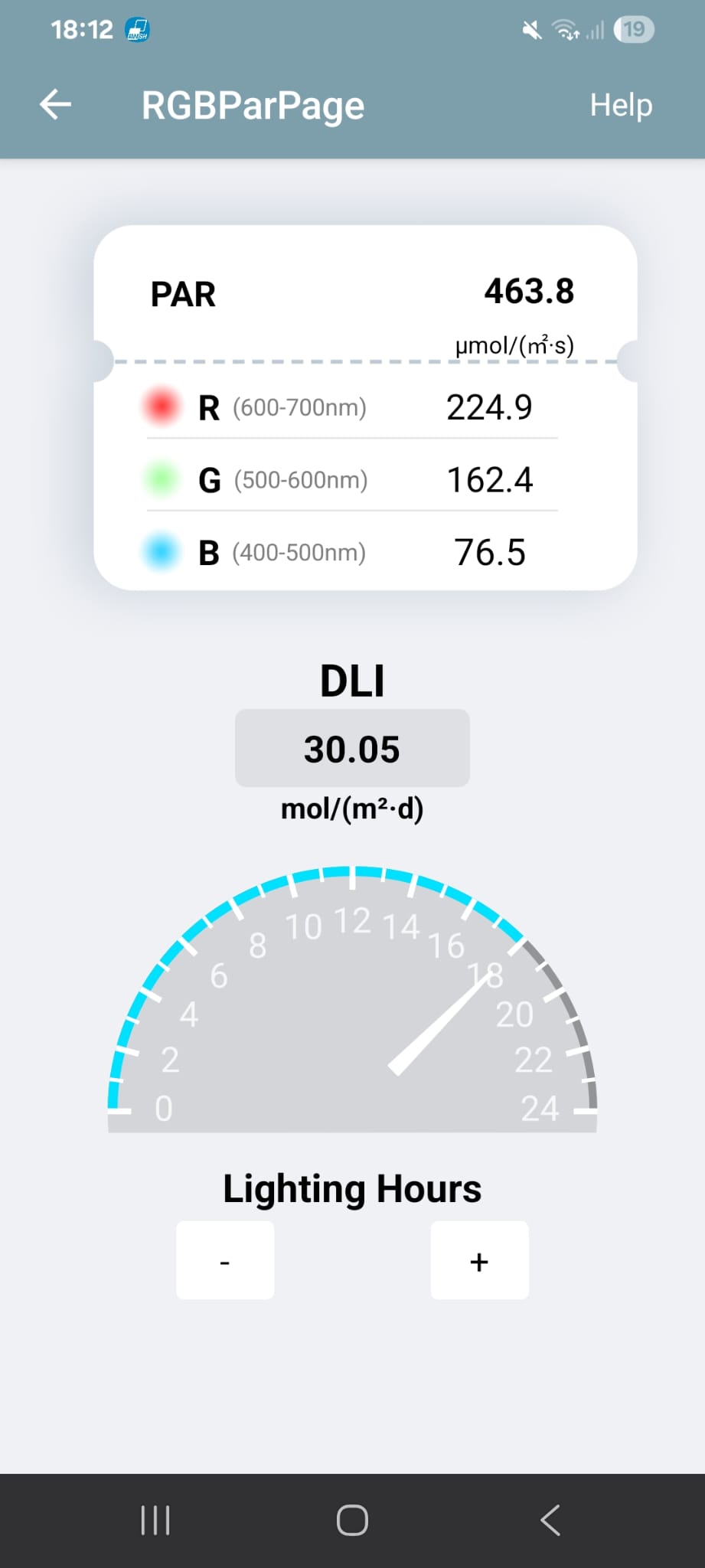Increase Lighting Hours with the plus button
705x1568 pixels.
[x=479, y=1260]
